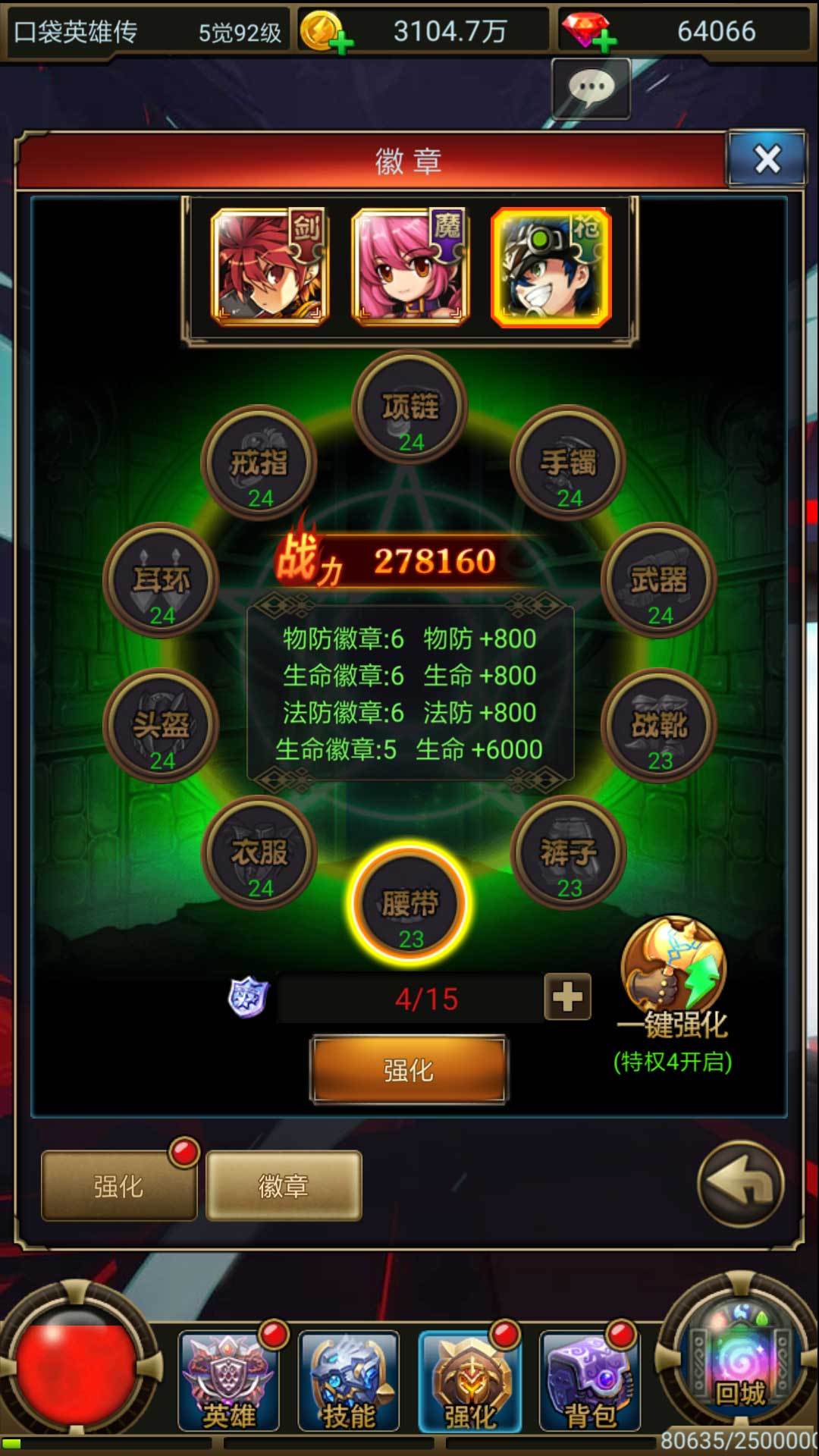Choose the 耳环 slot
The image size is (819, 1456).
(161, 581)
